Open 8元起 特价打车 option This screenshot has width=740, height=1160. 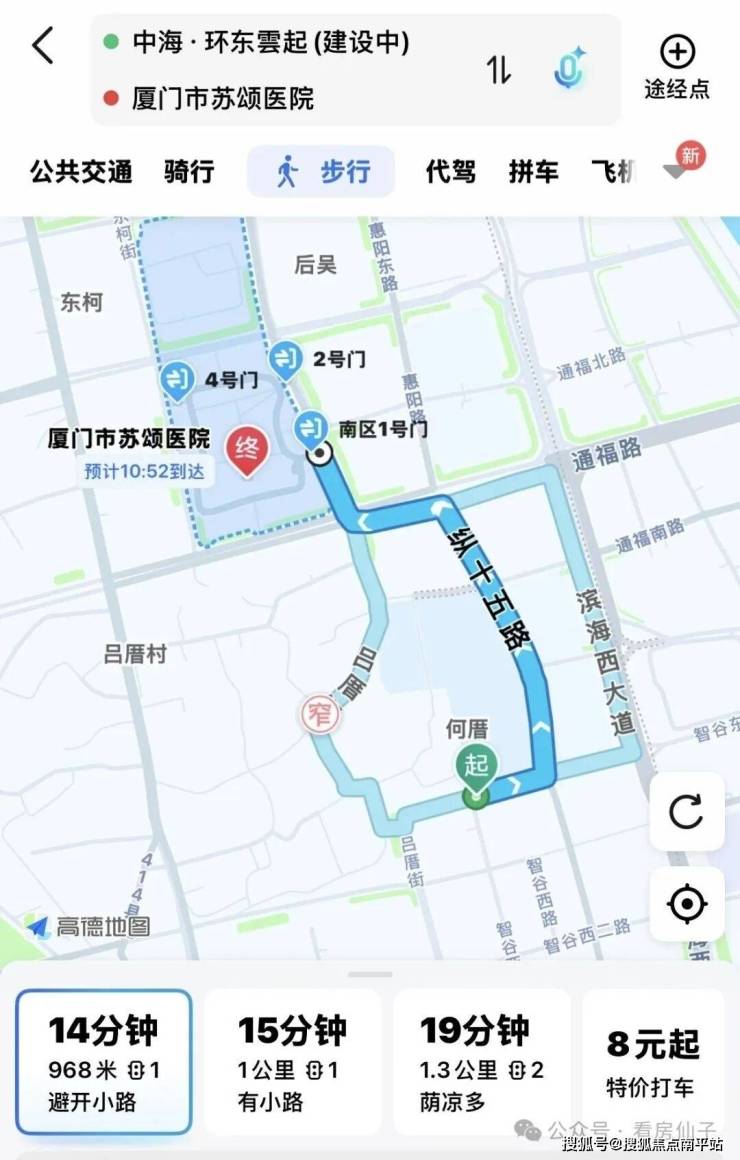click(x=653, y=1061)
